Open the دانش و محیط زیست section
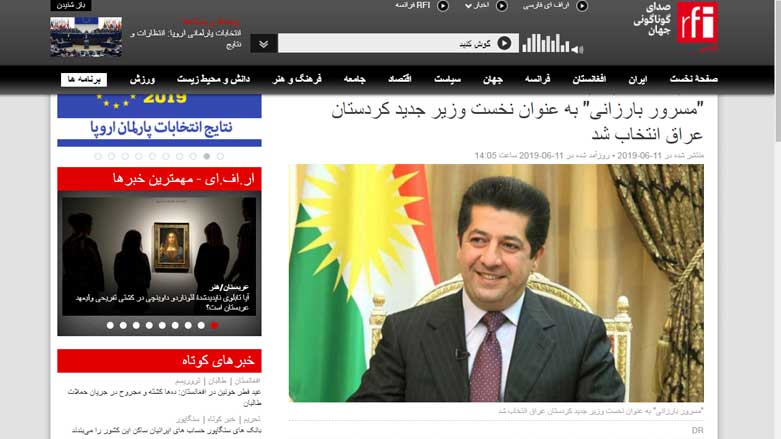Screen dimensions: 781x439 (215, 79)
